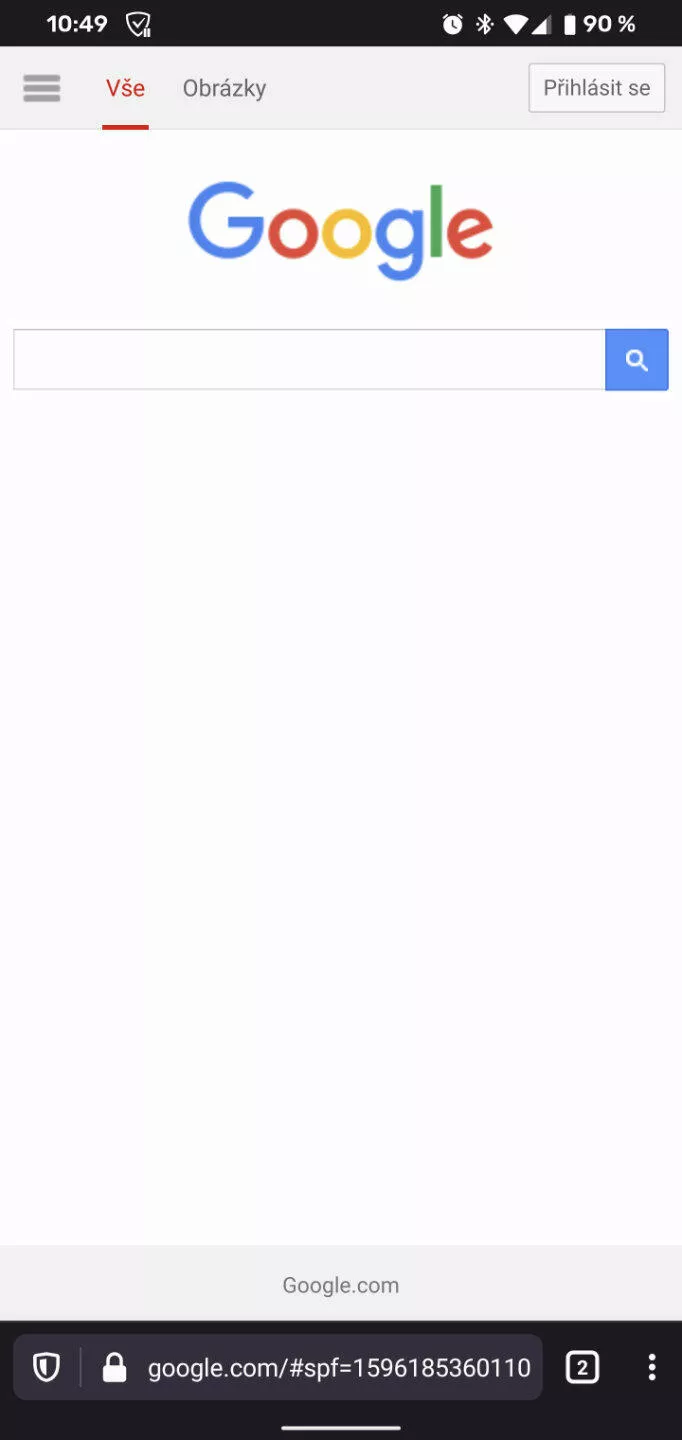Tap the blue search magnifier button
The image size is (682, 1440).
637,359
